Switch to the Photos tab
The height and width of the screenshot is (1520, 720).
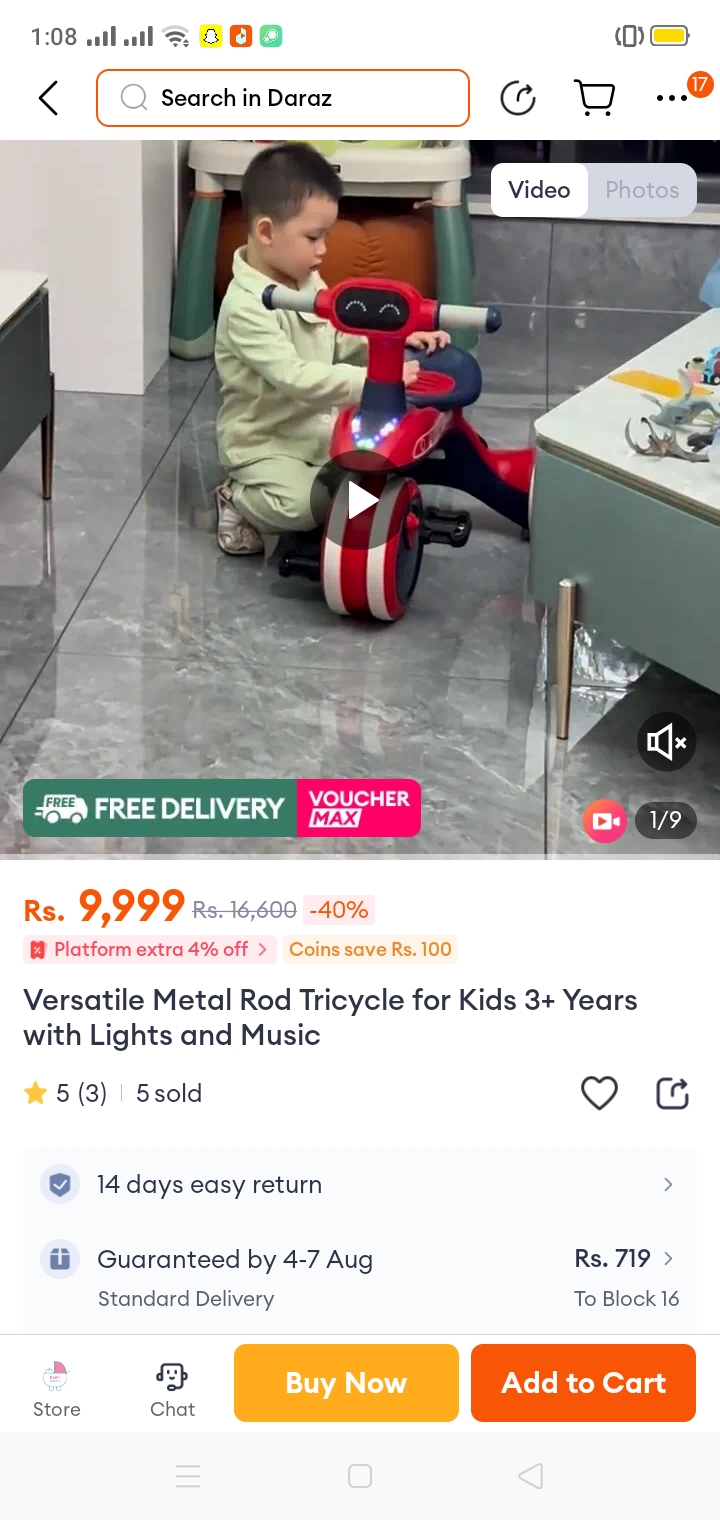click(641, 190)
